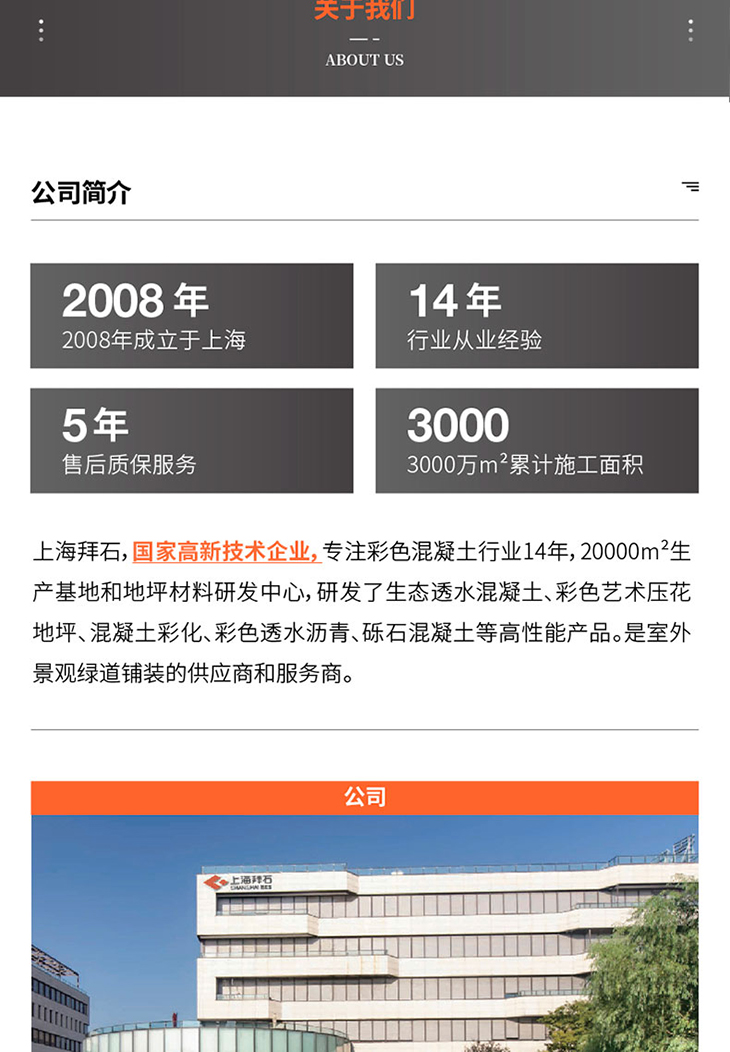
Task: Open the 国家高新技术企业 link
Action: click(x=226, y=550)
